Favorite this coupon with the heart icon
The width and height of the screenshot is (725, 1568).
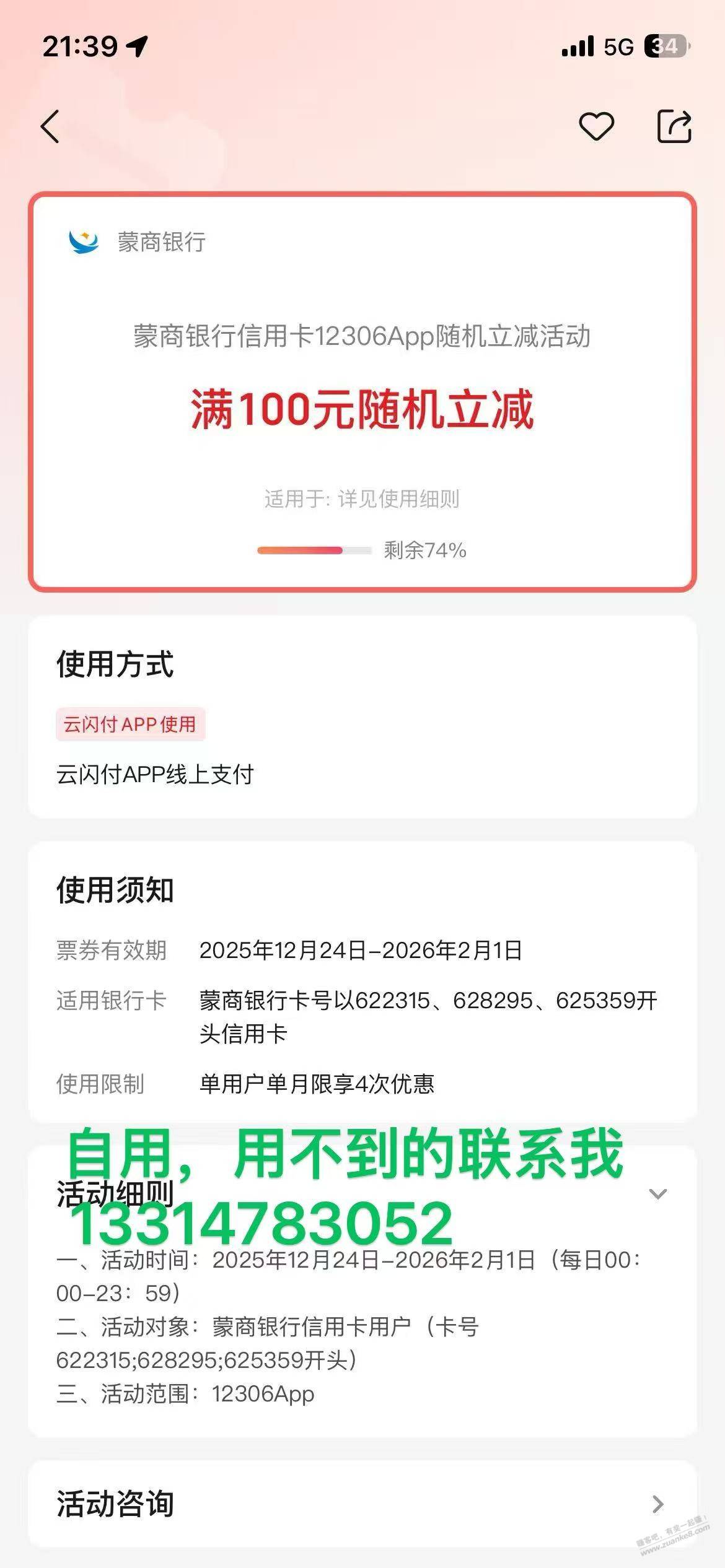596,127
